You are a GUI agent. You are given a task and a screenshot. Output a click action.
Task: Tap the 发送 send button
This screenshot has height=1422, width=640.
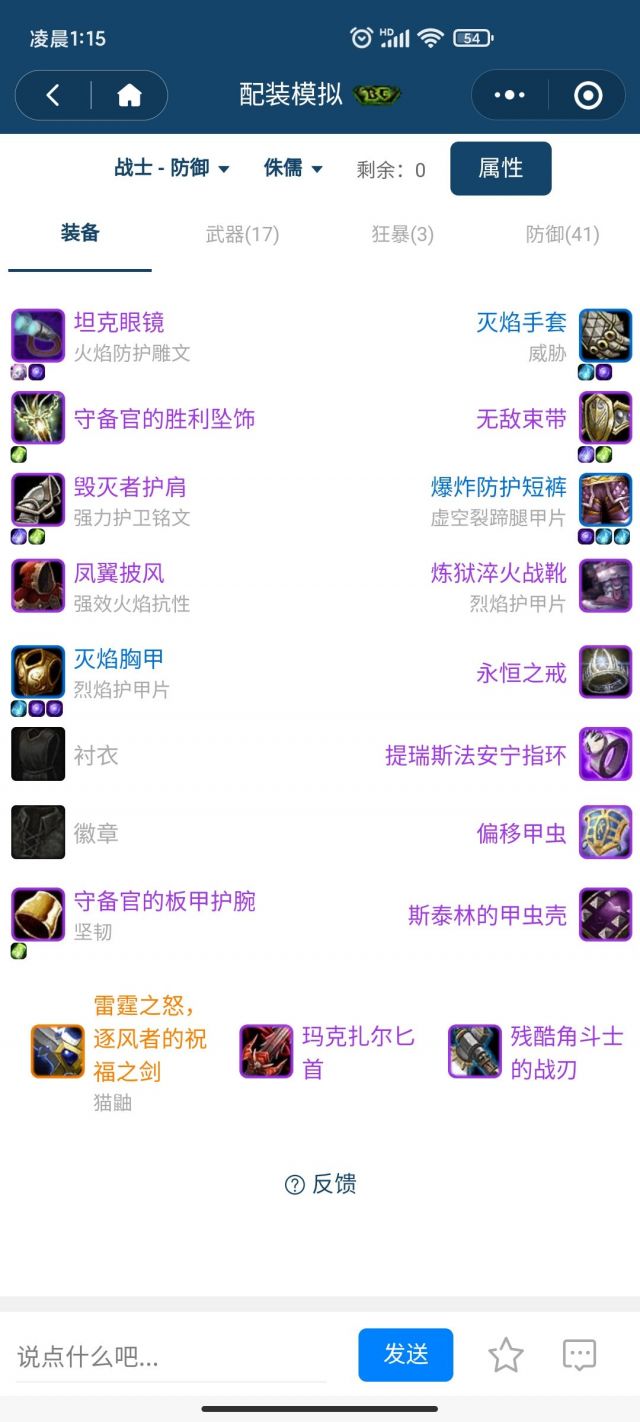pyautogui.click(x=405, y=1354)
